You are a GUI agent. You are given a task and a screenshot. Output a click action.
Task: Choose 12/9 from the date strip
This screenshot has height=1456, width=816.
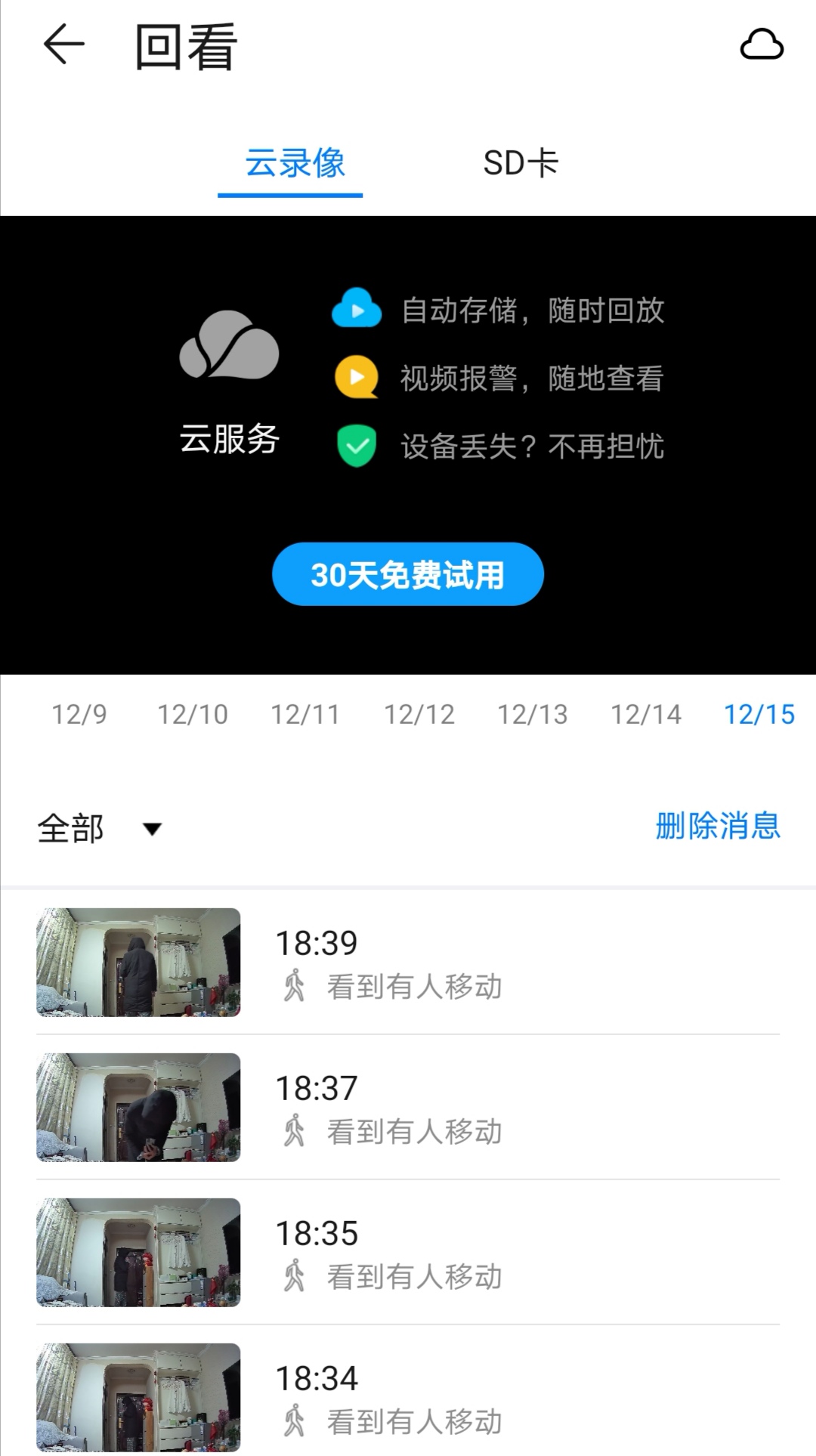pyautogui.click(x=79, y=713)
